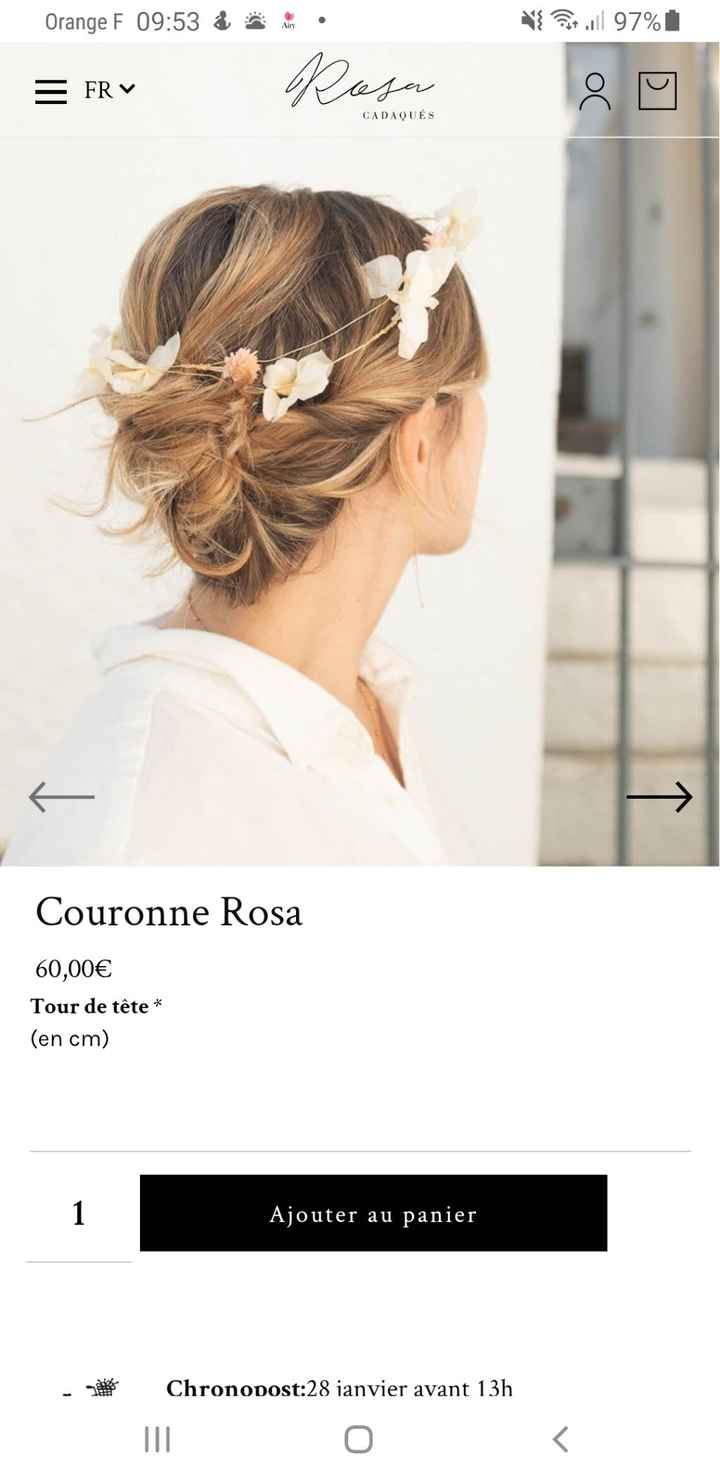Open the hamburger navigation menu

tap(50, 92)
